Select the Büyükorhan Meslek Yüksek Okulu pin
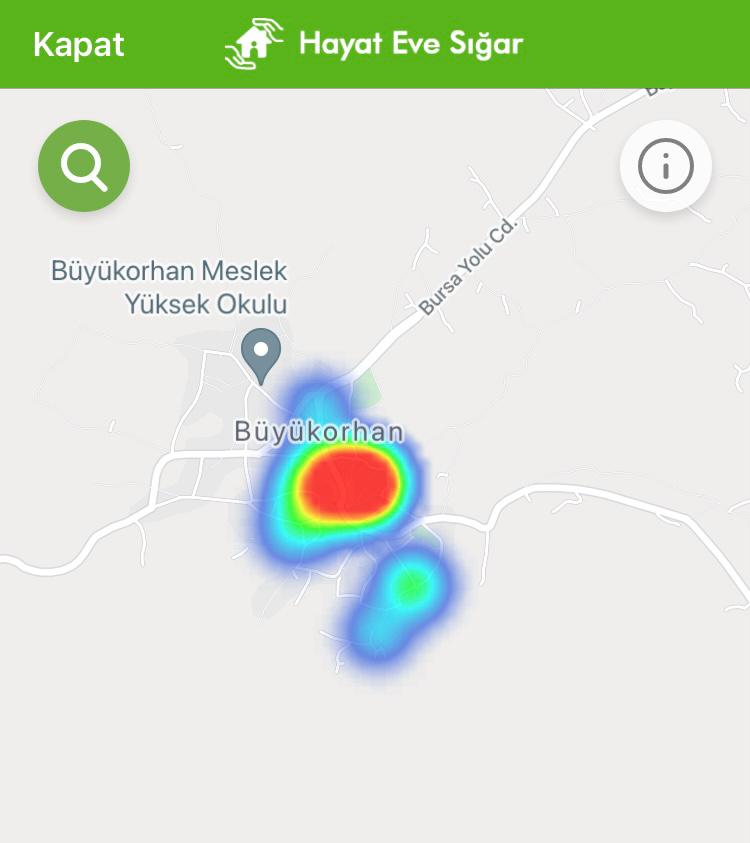Image resolution: width=750 pixels, height=843 pixels. pos(262,354)
